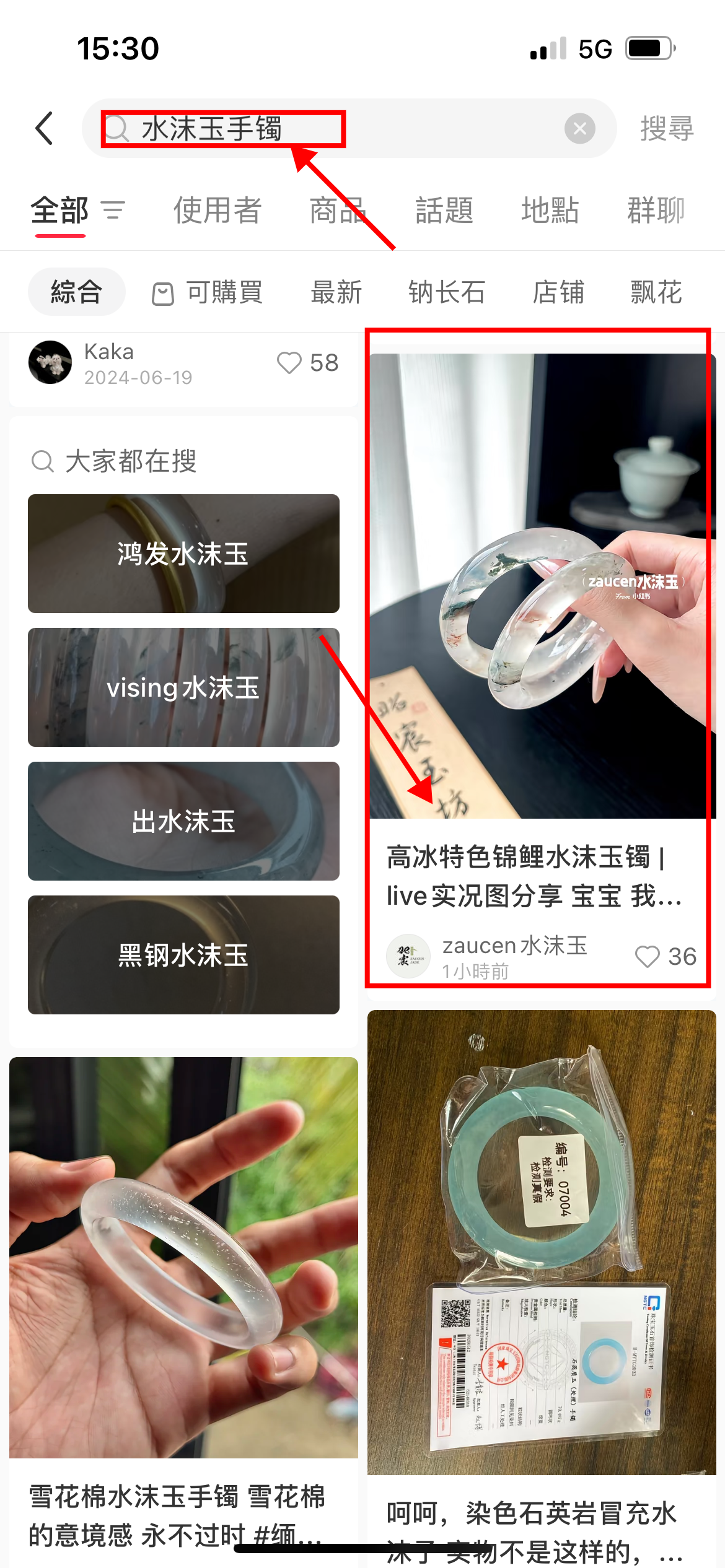Search the suggestion 鸿发水沫玉
This screenshot has width=725, height=1568.
[x=183, y=554]
